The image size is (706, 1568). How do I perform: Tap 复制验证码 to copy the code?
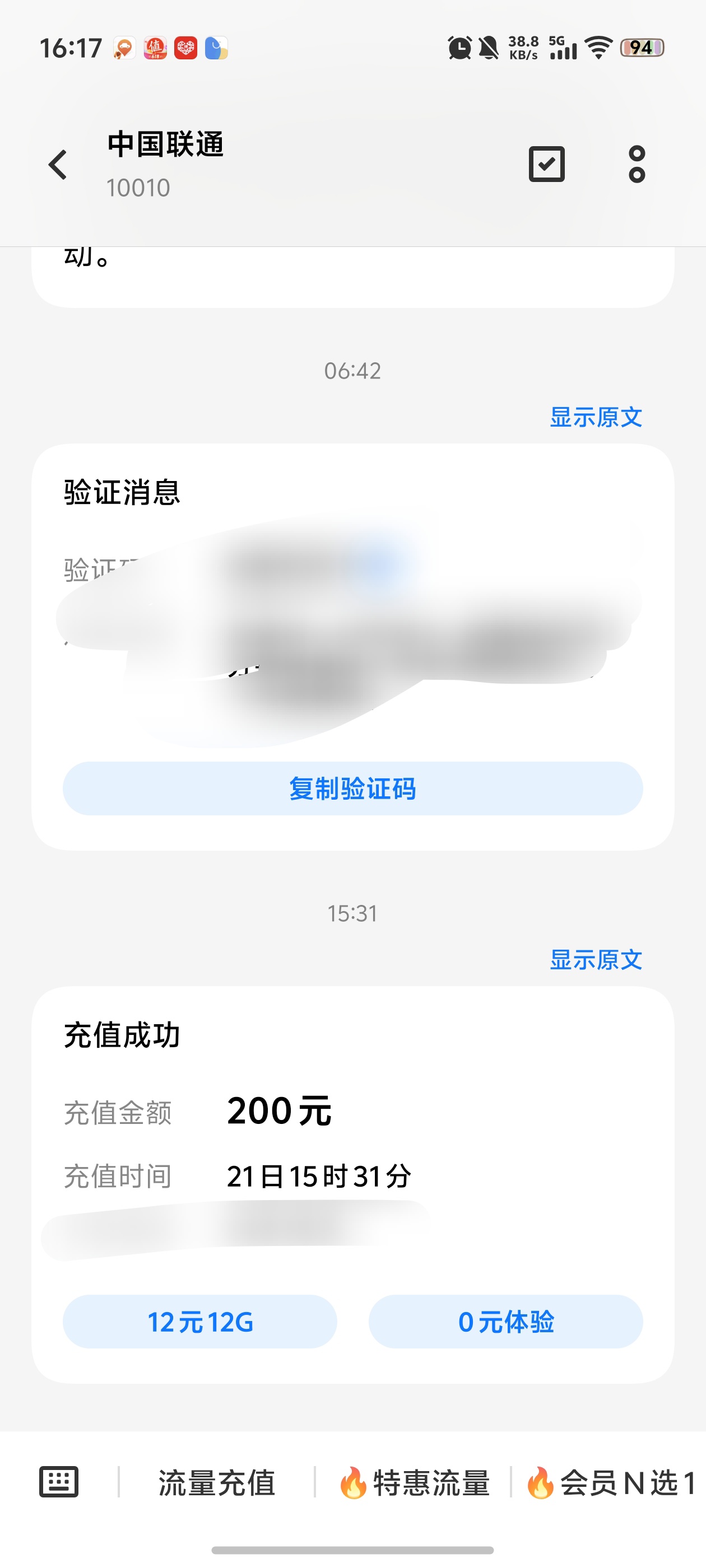click(x=352, y=790)
